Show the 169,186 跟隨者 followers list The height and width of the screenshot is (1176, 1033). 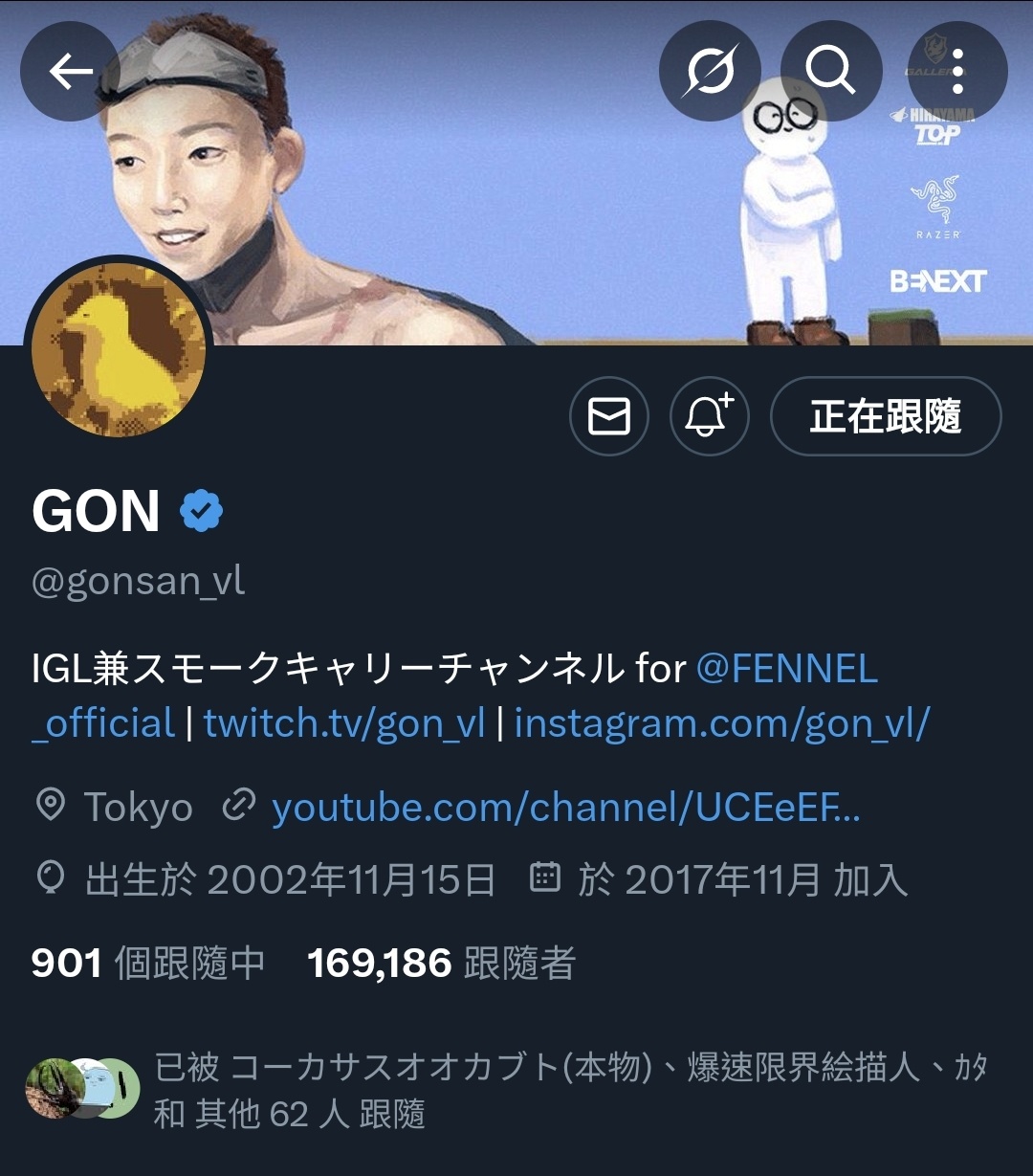(441, 963)
